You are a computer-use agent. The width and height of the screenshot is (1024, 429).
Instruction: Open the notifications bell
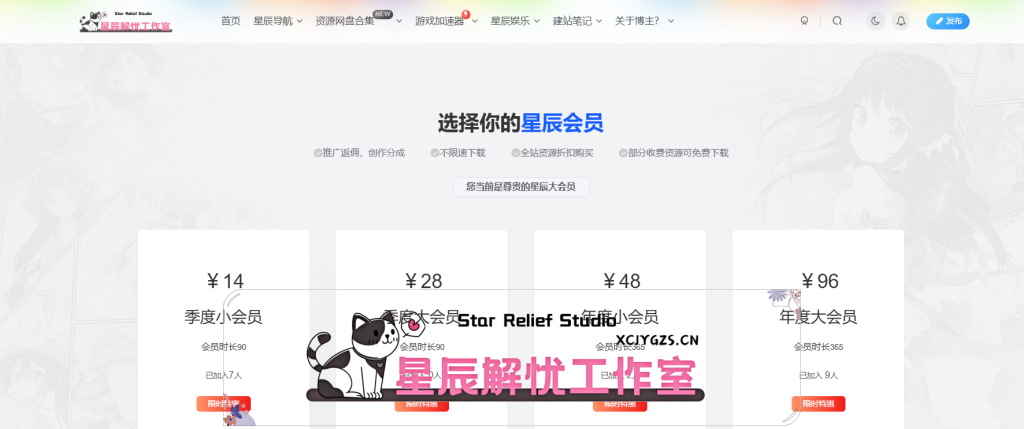(x=901, y=21)
